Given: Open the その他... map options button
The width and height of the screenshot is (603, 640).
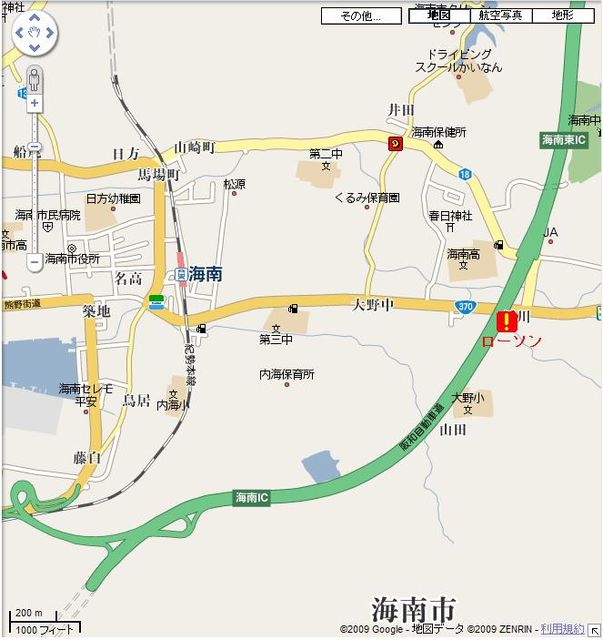Looking at the screenshot, I should tap(361, 16).
